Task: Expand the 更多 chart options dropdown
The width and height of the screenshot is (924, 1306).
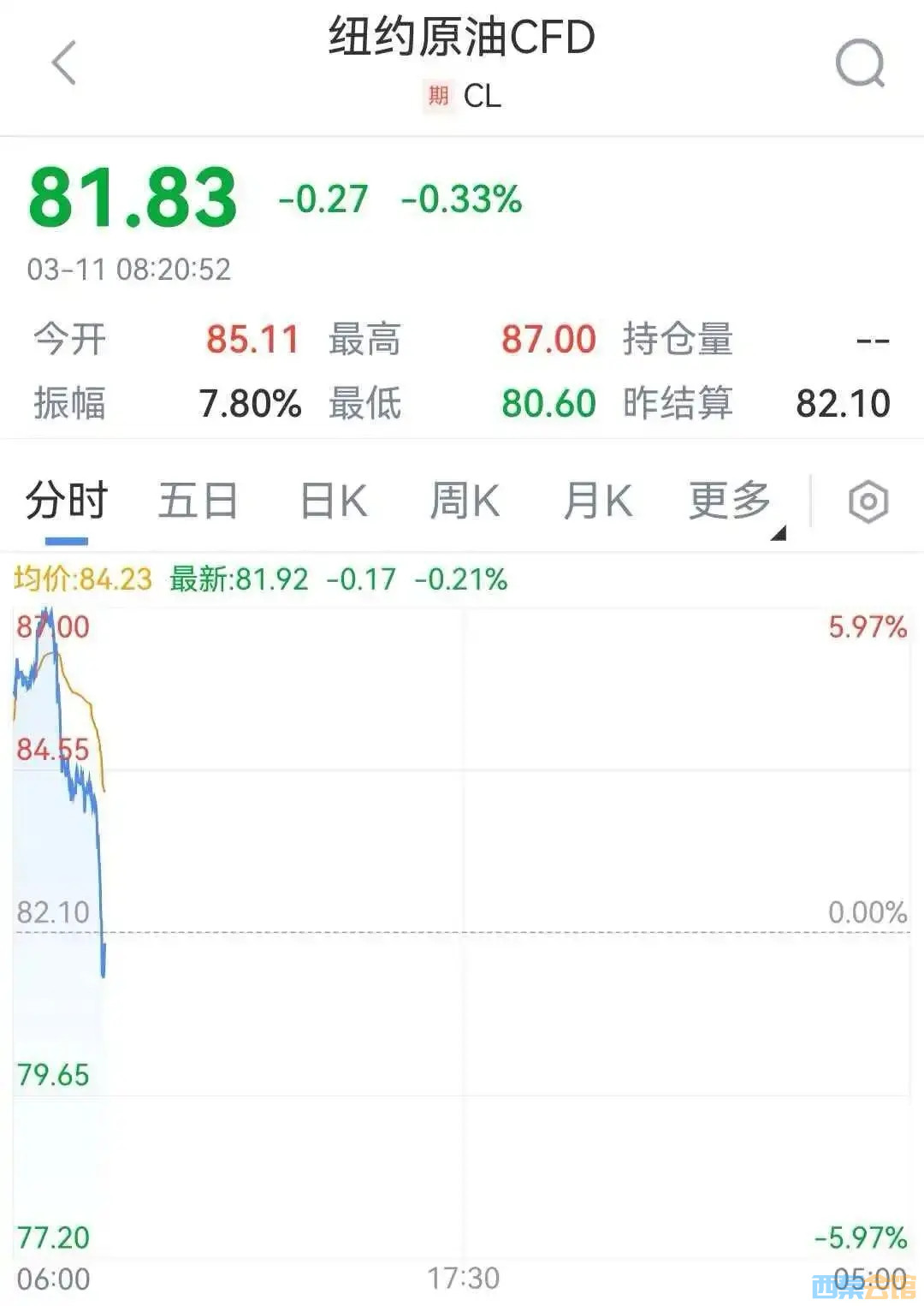Action: click(732, 501)
